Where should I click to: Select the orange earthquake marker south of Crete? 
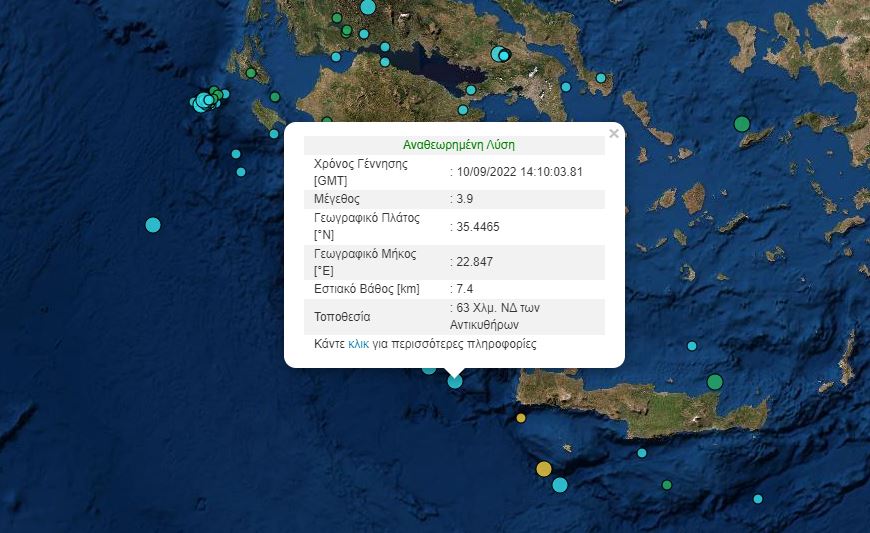(543, 468)
